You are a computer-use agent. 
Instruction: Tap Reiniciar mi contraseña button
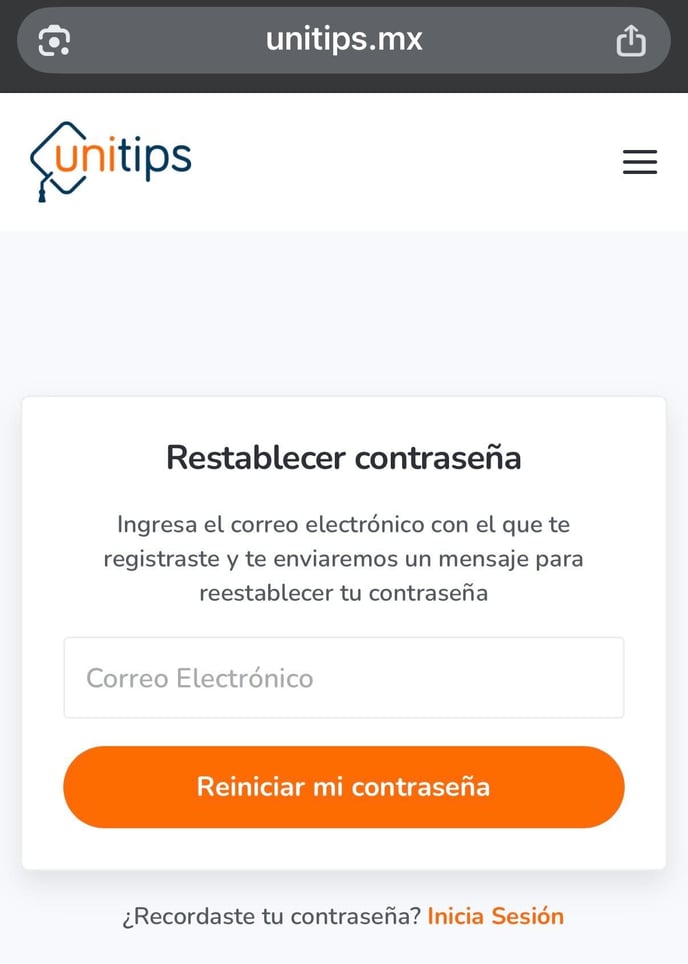click(x=343, y=787)
